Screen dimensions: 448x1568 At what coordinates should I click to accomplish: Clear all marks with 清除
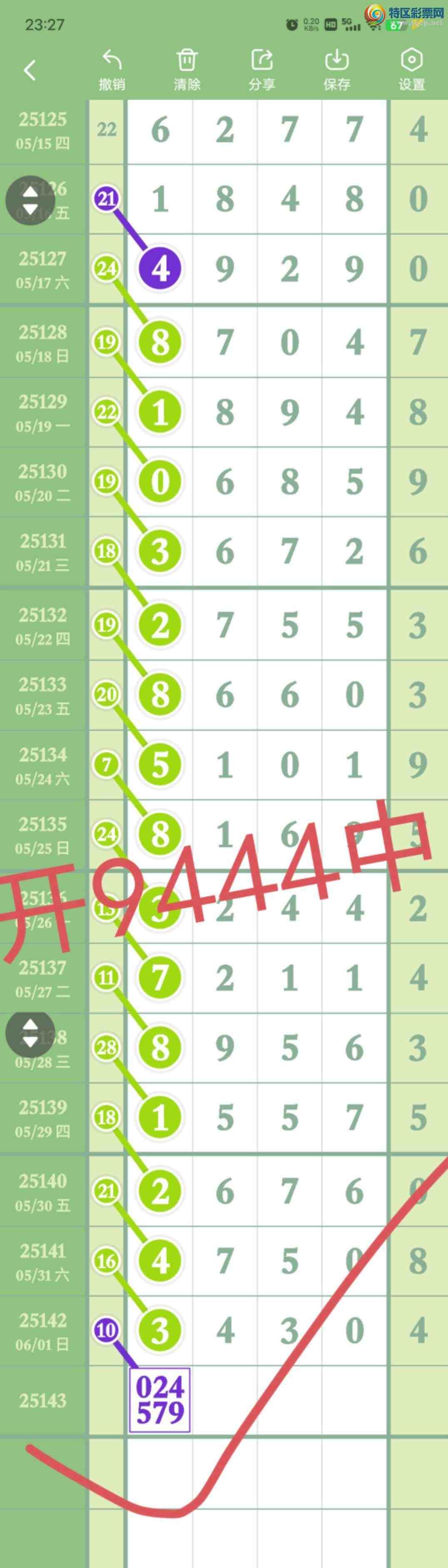187,71
